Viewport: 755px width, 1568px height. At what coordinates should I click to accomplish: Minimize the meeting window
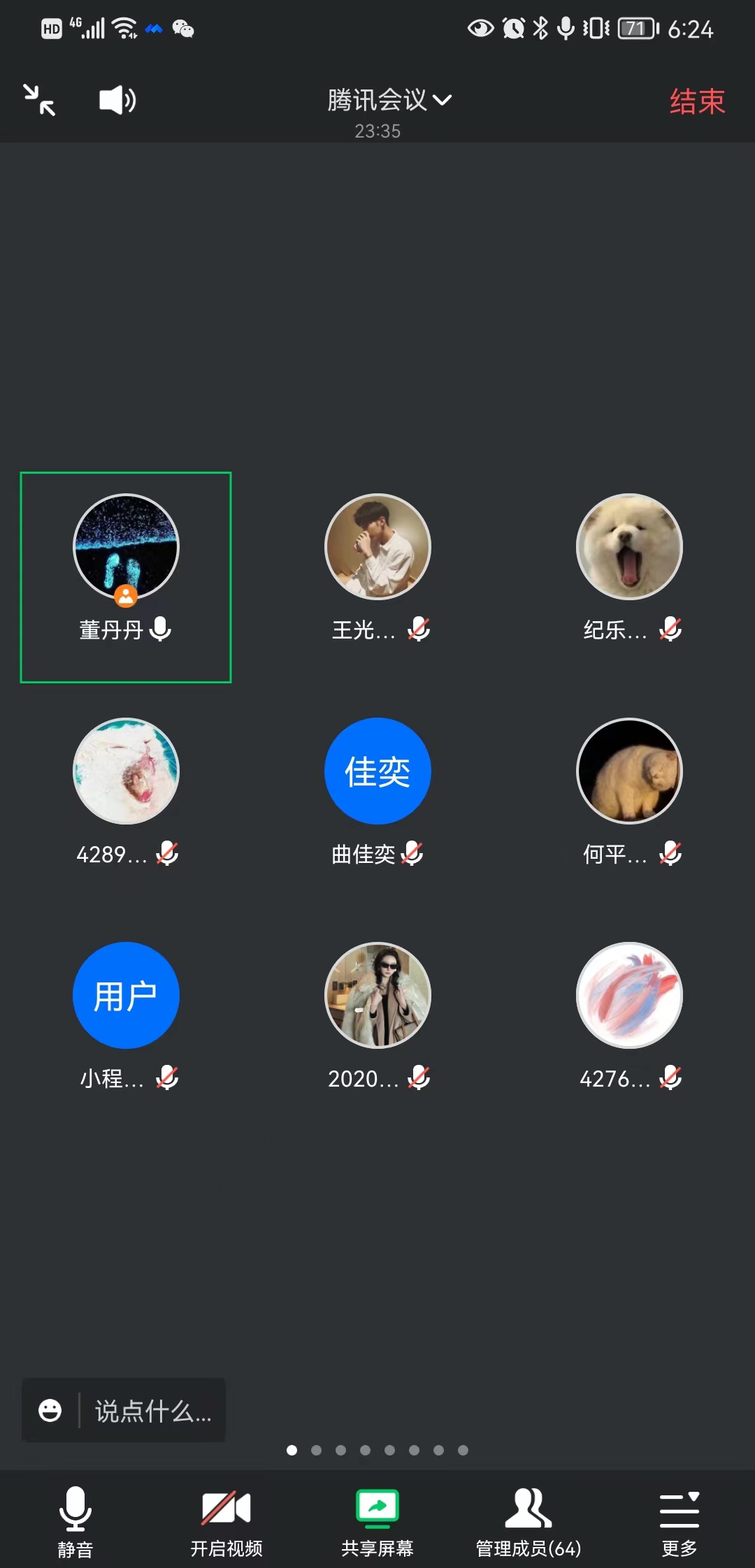tap(39, 100)
